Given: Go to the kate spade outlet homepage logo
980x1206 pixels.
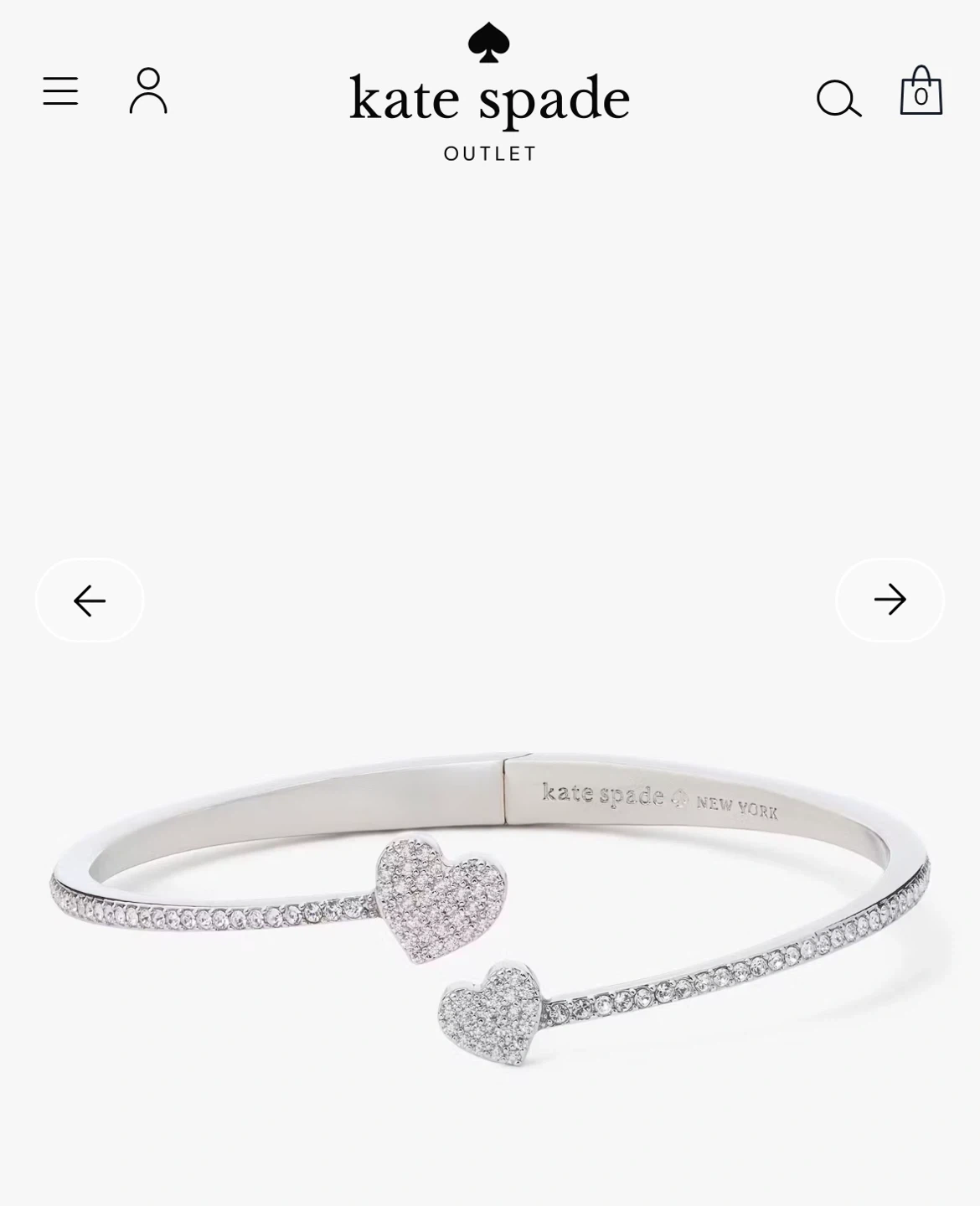Looking at the screenshot, I should [x=489, y=92].
